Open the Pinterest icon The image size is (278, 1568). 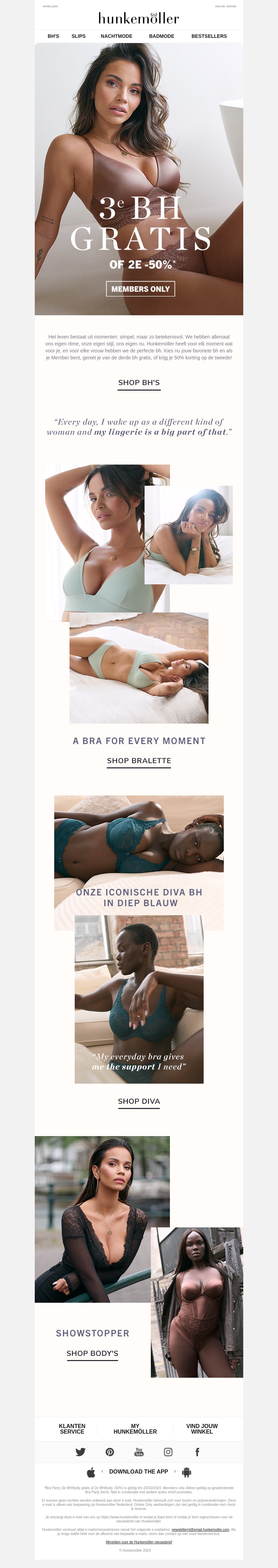[x=110, y=1452]
